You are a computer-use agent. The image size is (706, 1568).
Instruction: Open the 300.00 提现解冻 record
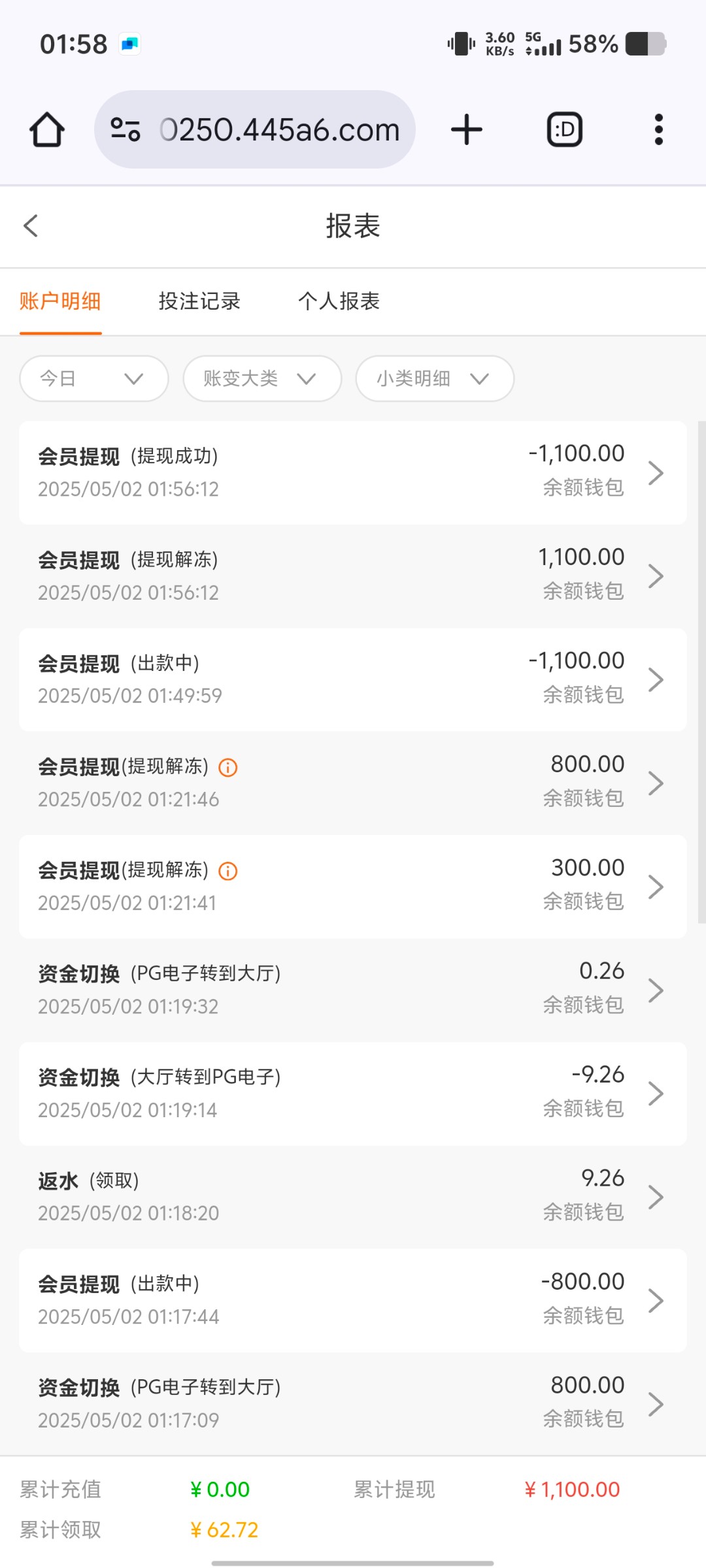(353, 887)
